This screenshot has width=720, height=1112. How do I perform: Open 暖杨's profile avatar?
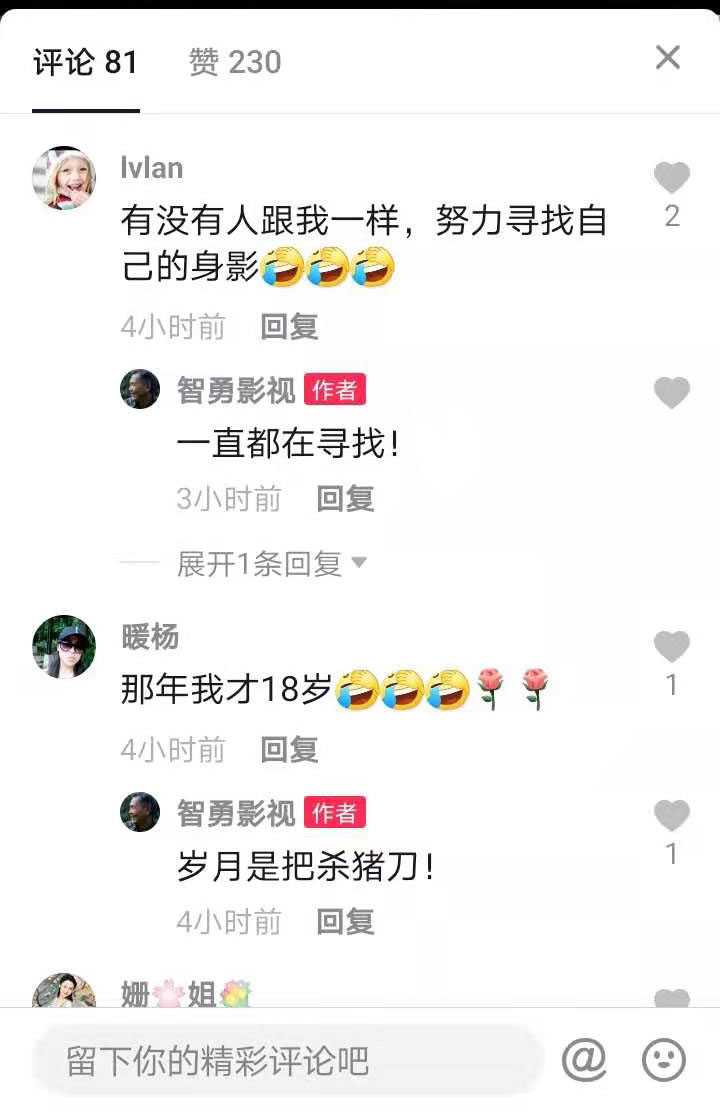pyautogui.click(x=64, y=646)
